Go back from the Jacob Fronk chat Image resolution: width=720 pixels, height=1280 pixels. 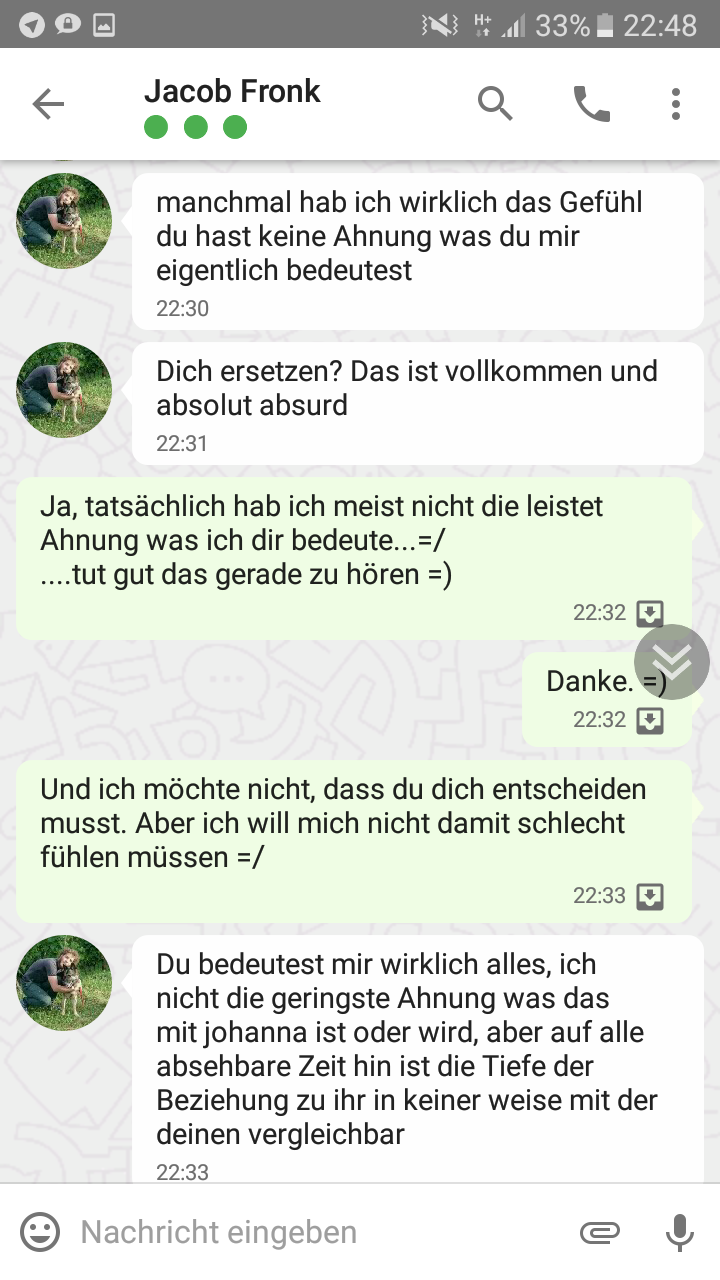tap(47, 104)
